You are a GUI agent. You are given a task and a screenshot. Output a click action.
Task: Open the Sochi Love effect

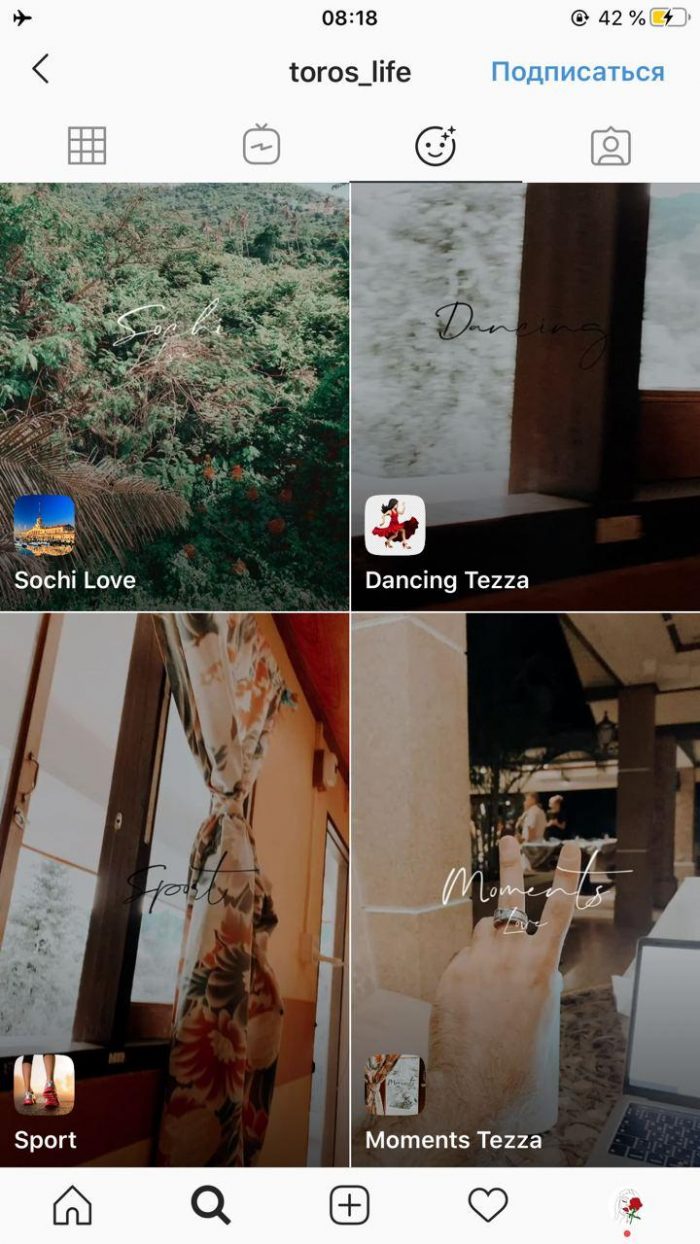(x=174, y=397)
